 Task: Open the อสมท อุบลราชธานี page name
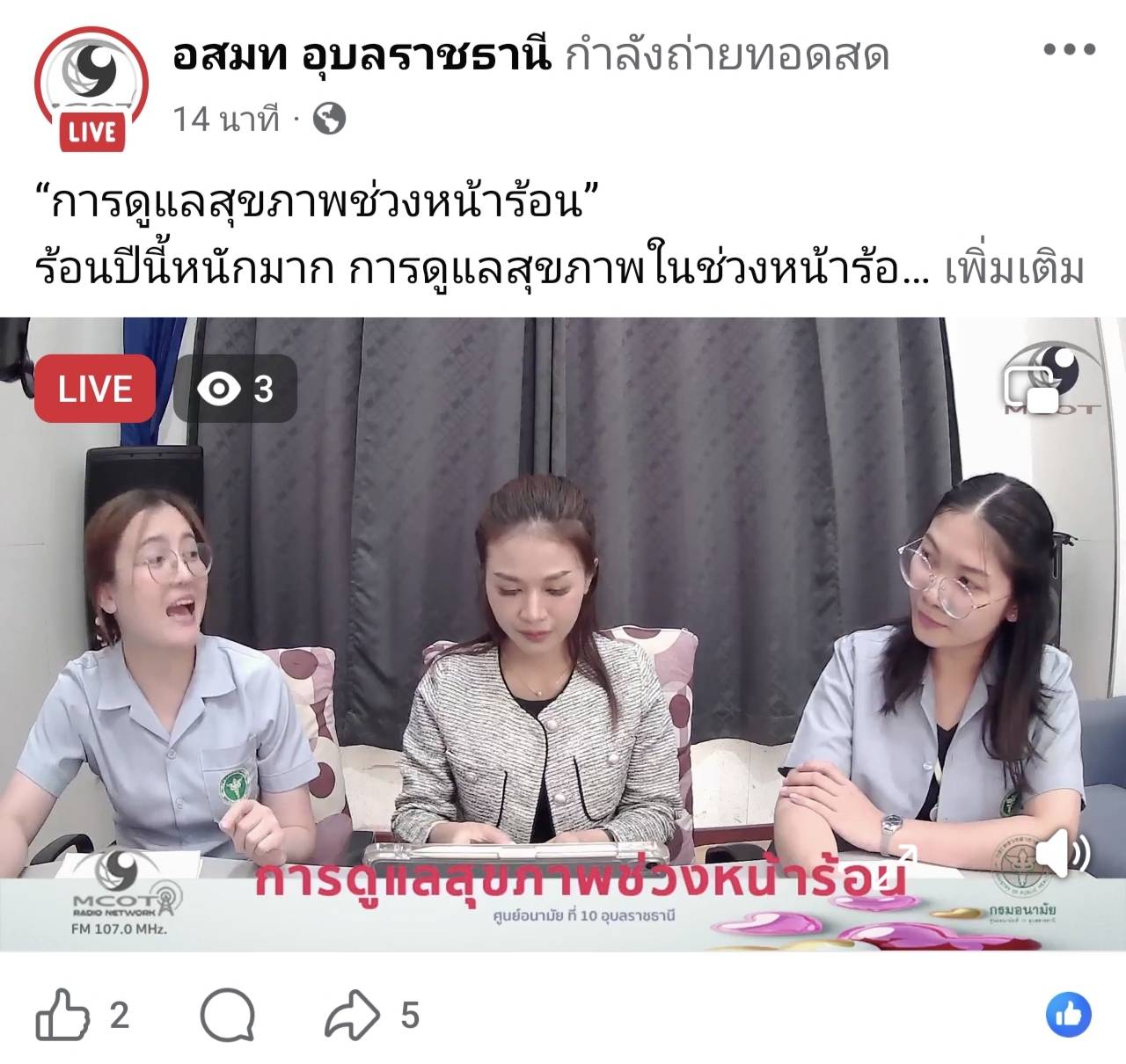(x=362, y=55)
